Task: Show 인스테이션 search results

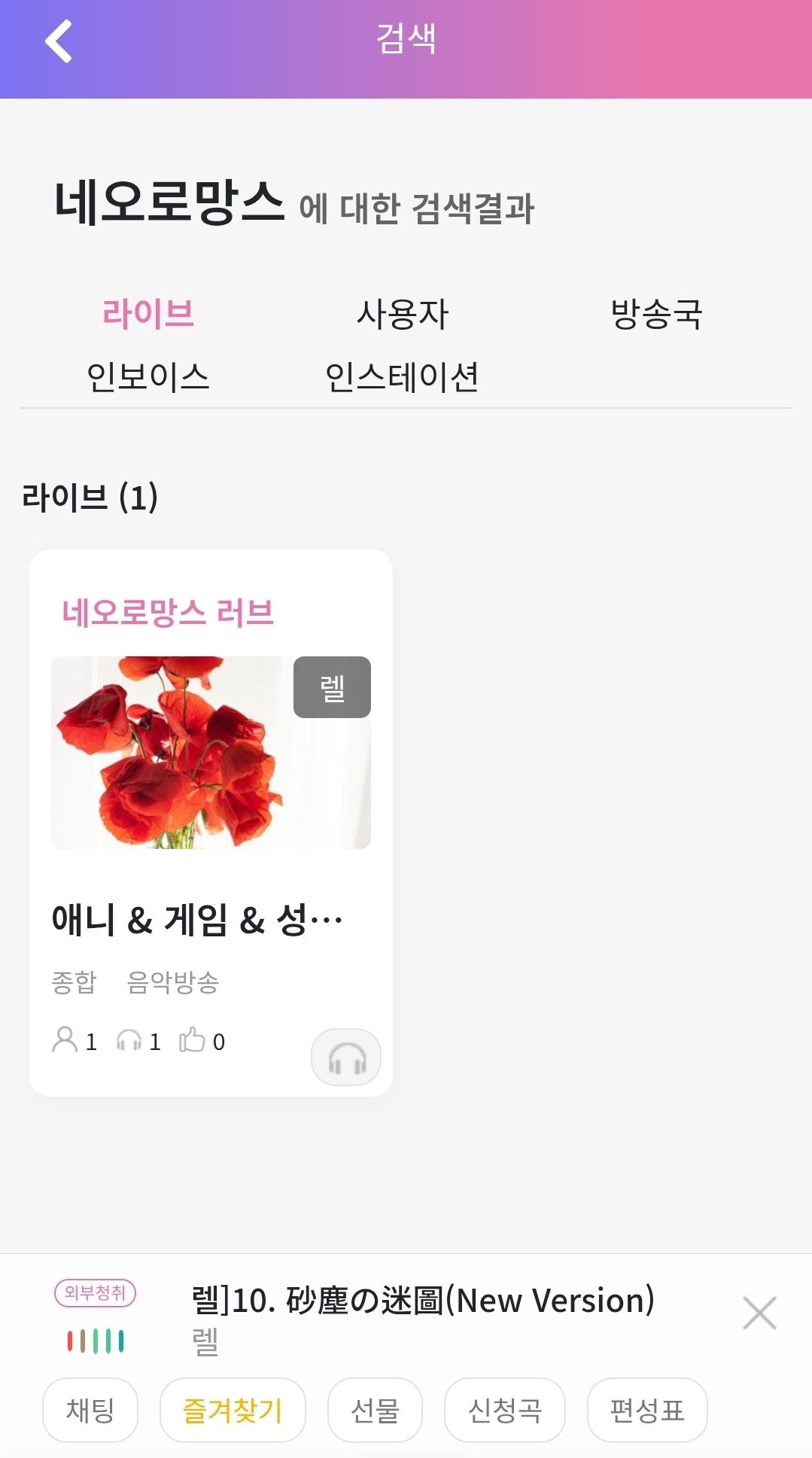Action: (402, 376)
